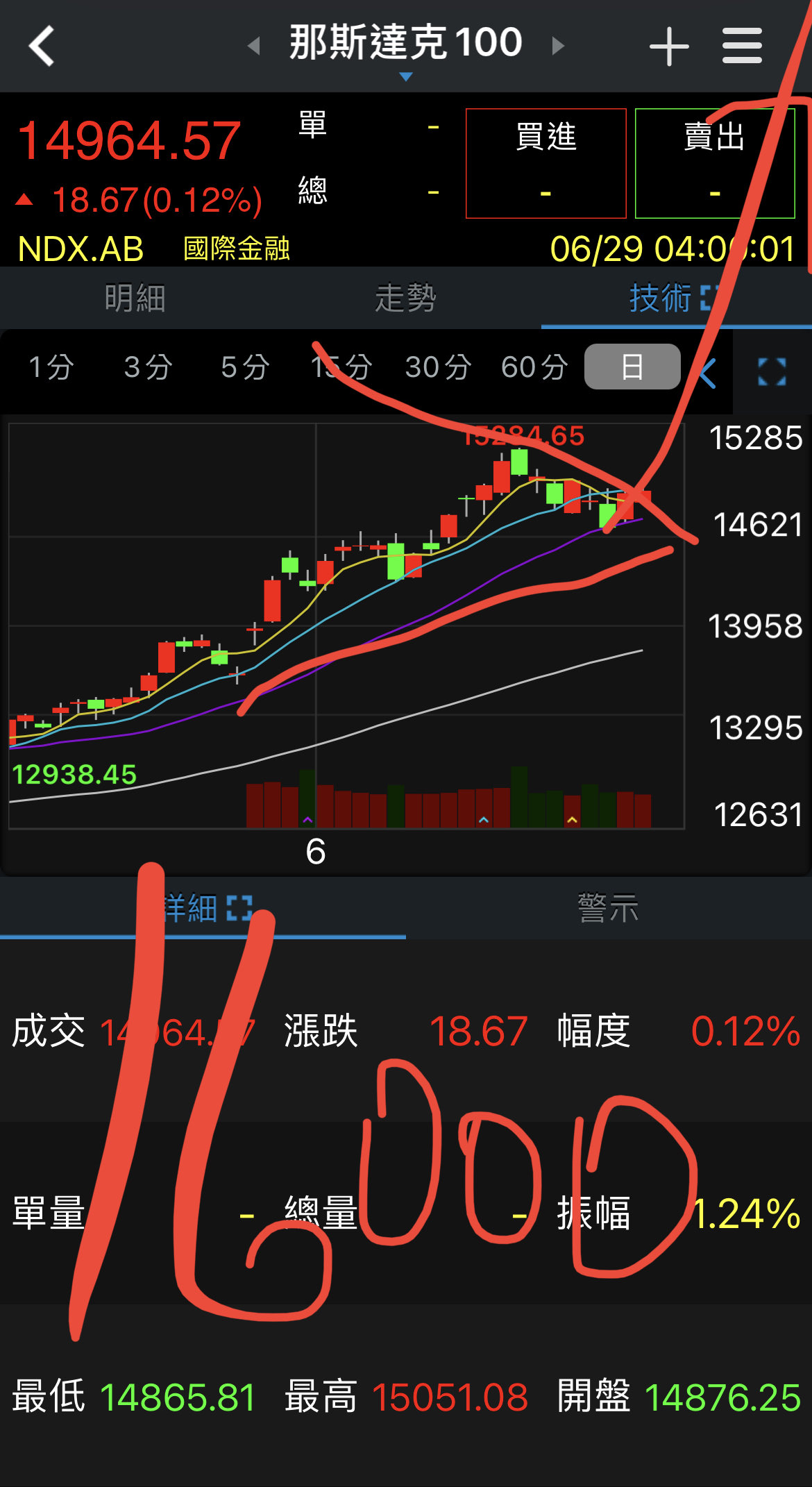Image resolution: width=812 pixels, height=1487 pixels.
Task: Tap the 買進 buy button
Action: pos(546,163)
